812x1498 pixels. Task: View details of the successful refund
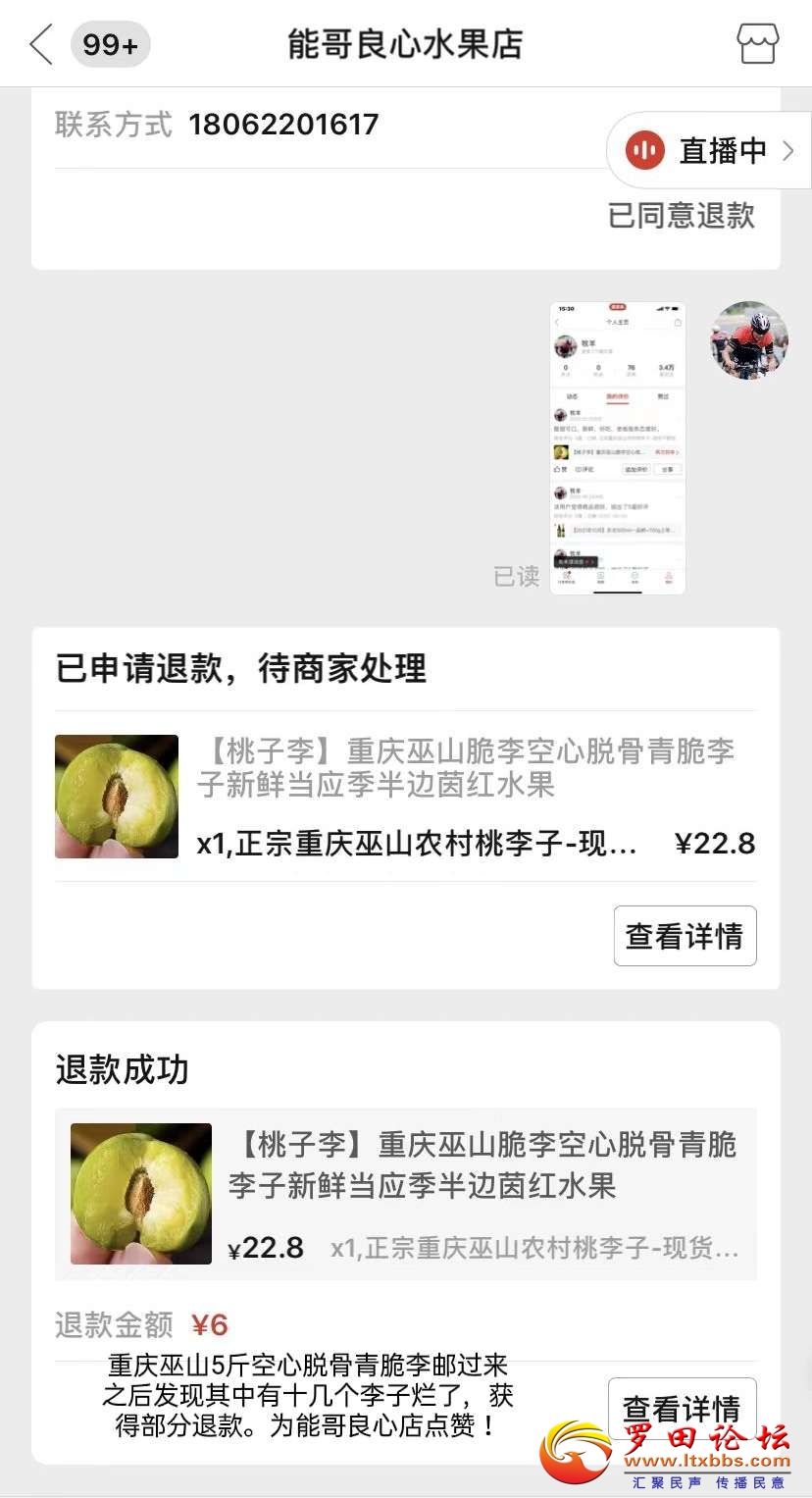[682, 1409]
